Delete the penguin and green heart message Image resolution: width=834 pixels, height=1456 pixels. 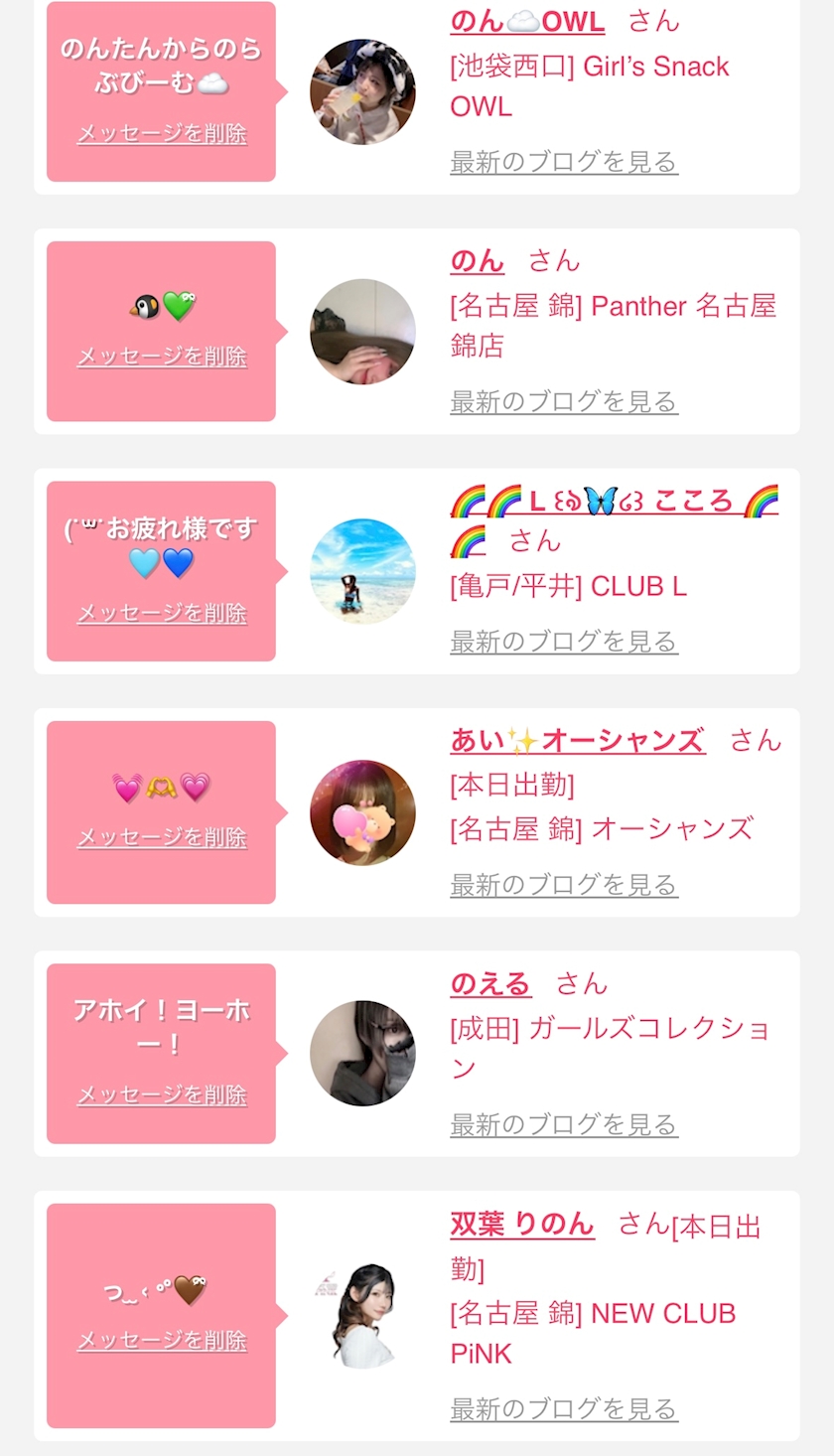(x=162, y=357)
